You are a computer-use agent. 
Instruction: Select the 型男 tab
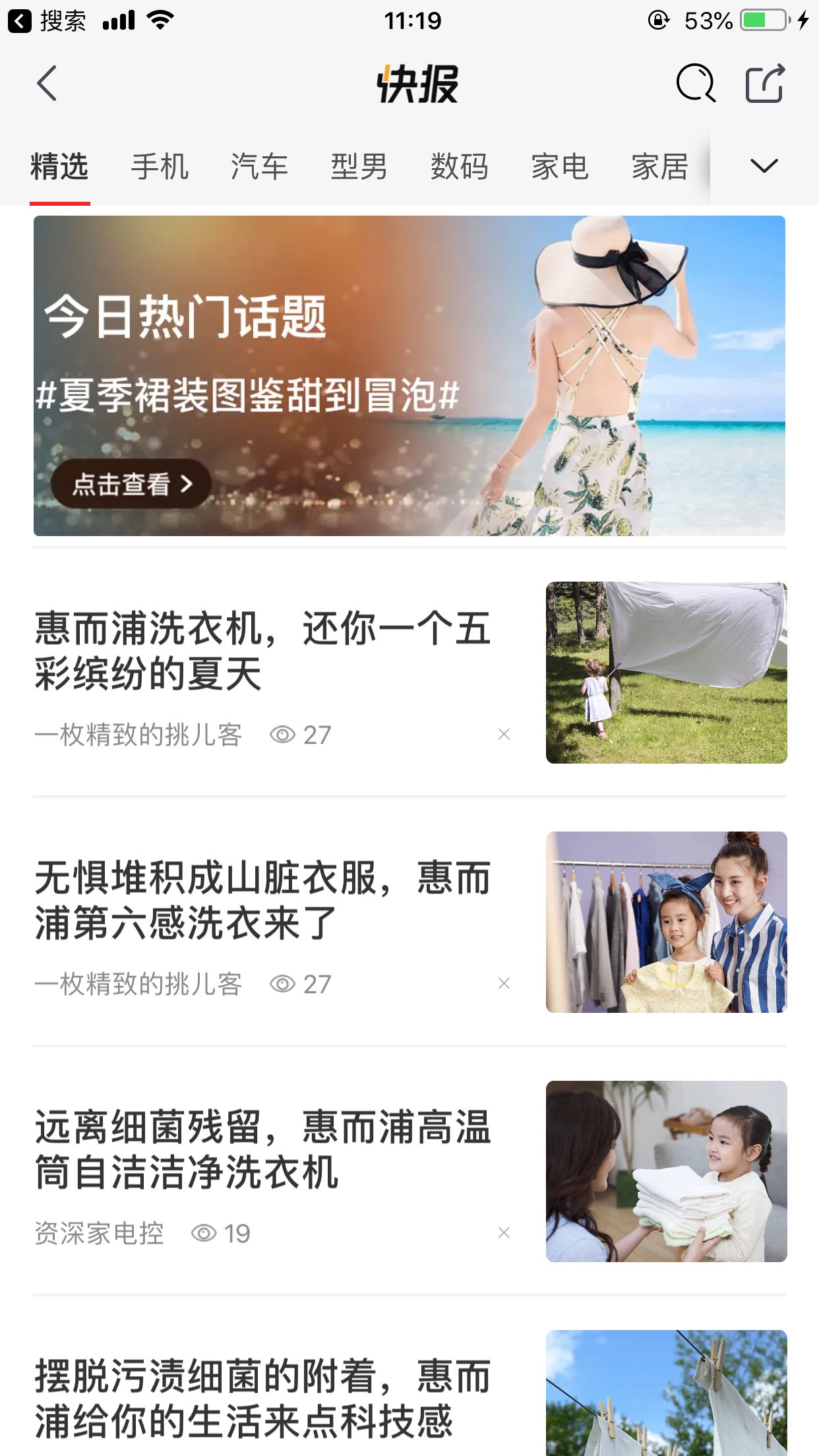359,166
